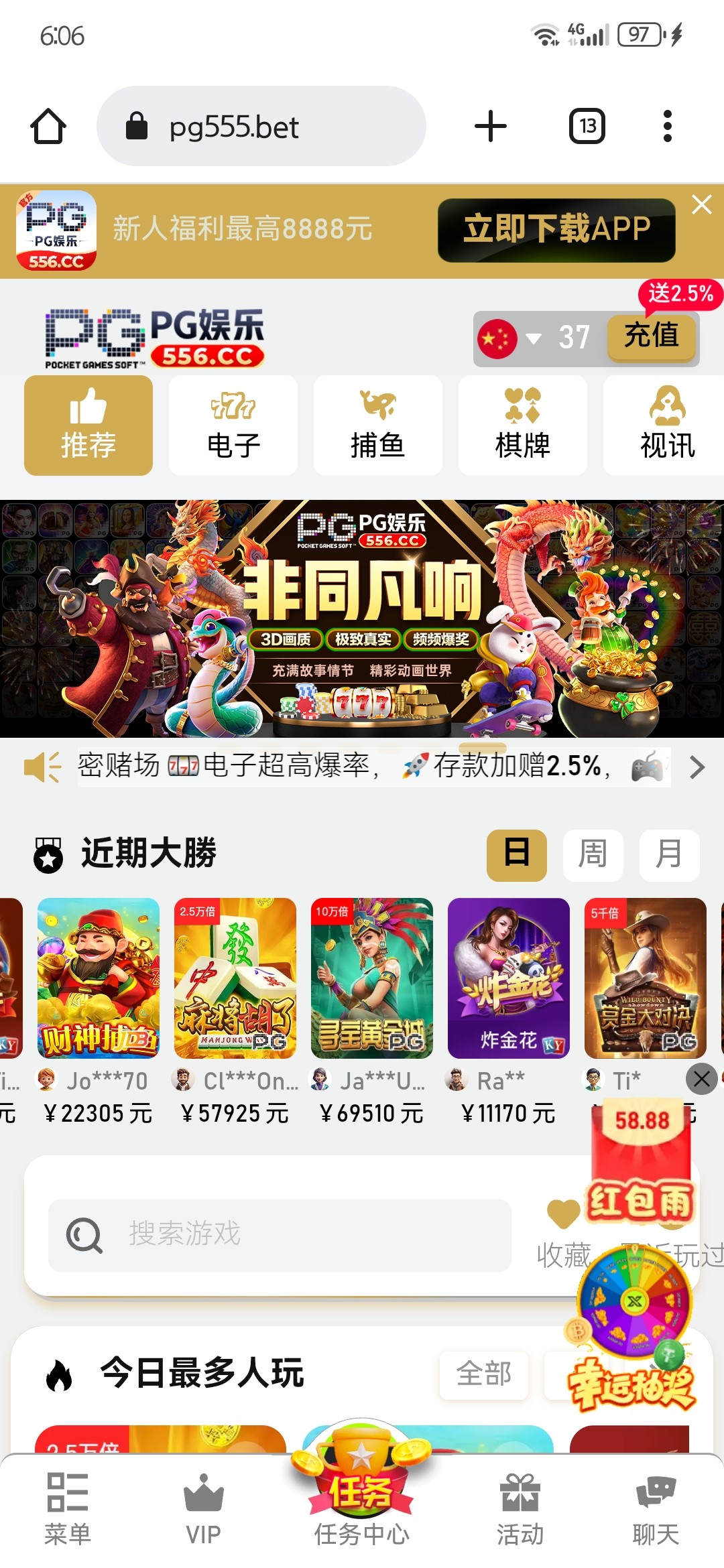Image resolution: width=724 pixels, height=1568 pixels.
Task: Show the 周 weekly big wins
Action: coord(593,855)
